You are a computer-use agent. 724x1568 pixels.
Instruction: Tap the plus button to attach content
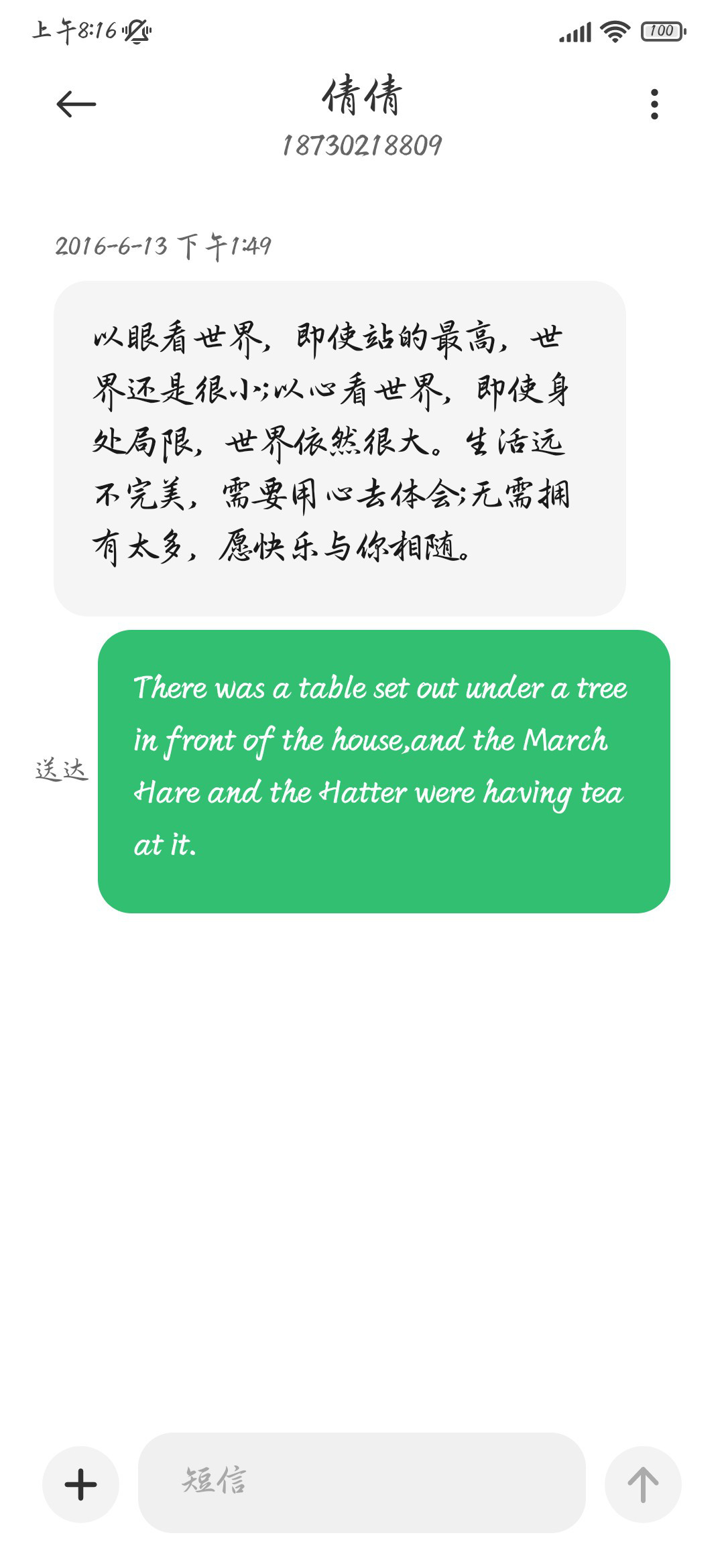pos(80,1484)
